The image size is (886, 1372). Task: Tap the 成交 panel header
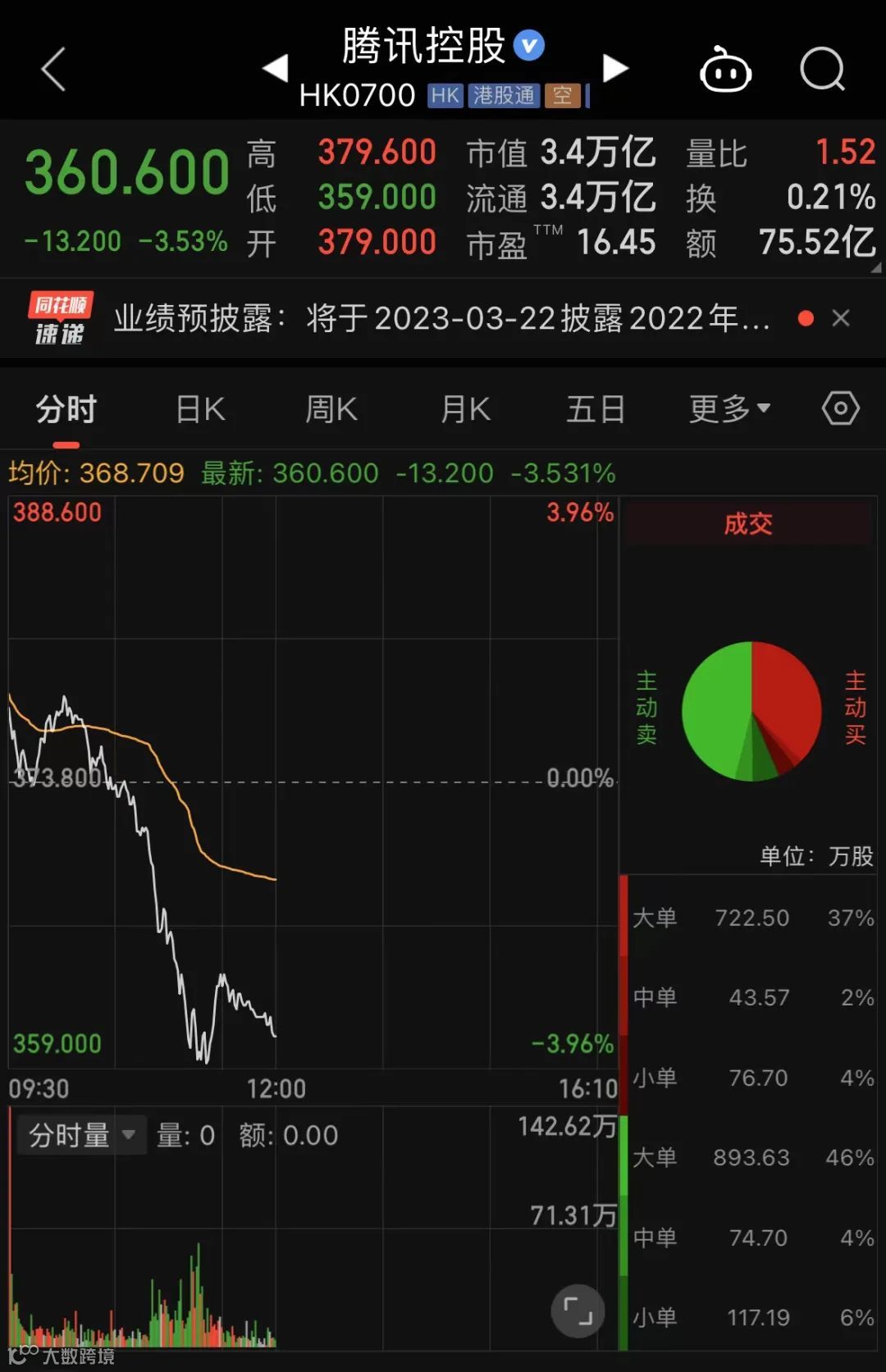tap(747, 524)
